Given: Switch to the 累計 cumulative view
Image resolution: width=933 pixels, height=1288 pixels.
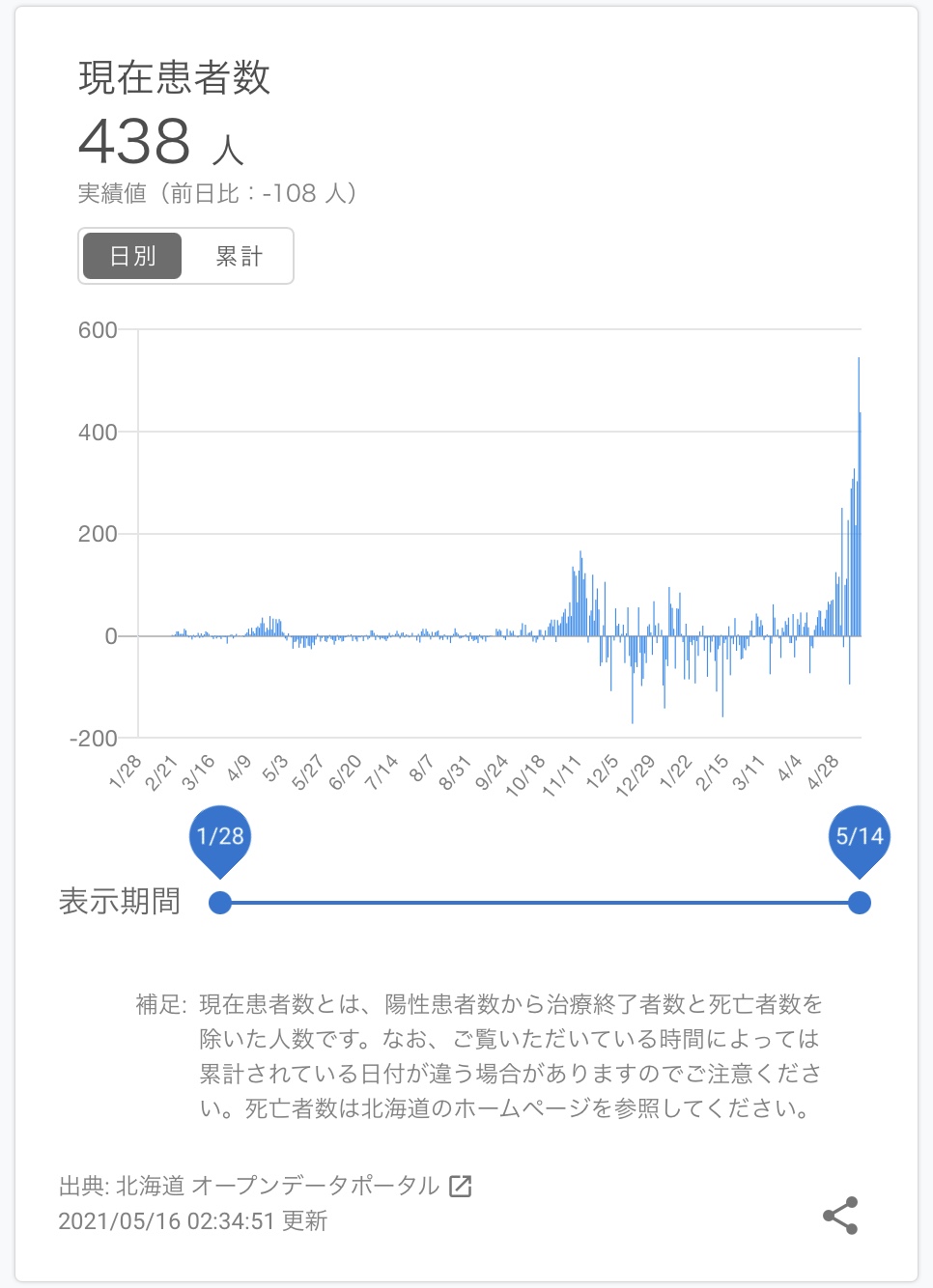Looking at the screenshot, I should pyautogui.click(x=239, y=256).
